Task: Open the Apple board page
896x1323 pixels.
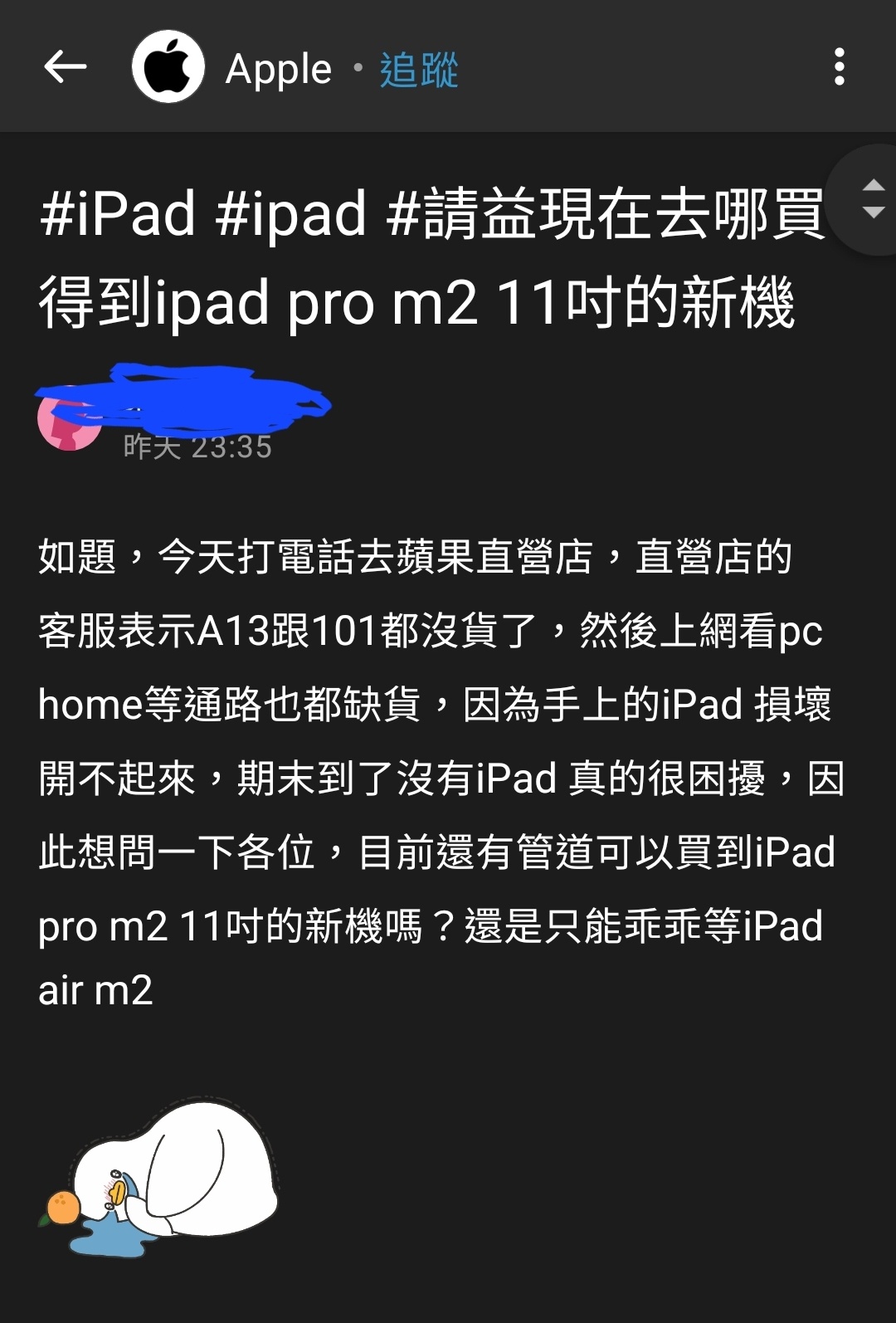Action: 278,69
